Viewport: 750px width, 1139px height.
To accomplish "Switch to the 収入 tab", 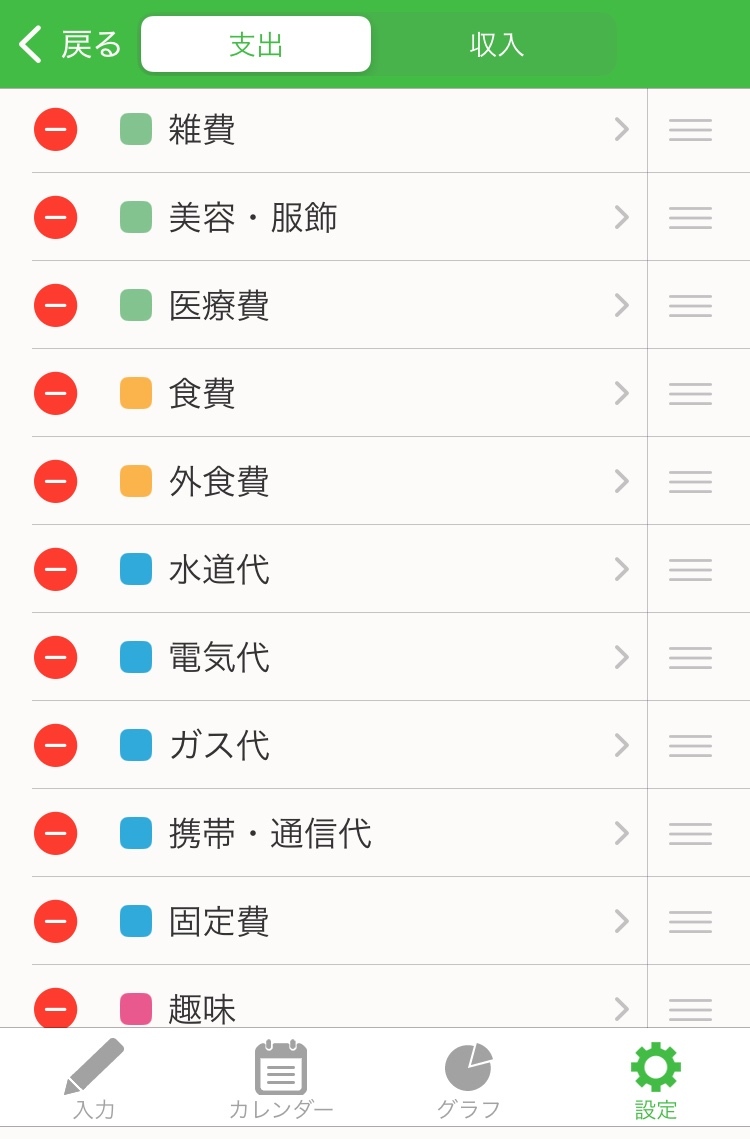I will click(x=496, y=45).
